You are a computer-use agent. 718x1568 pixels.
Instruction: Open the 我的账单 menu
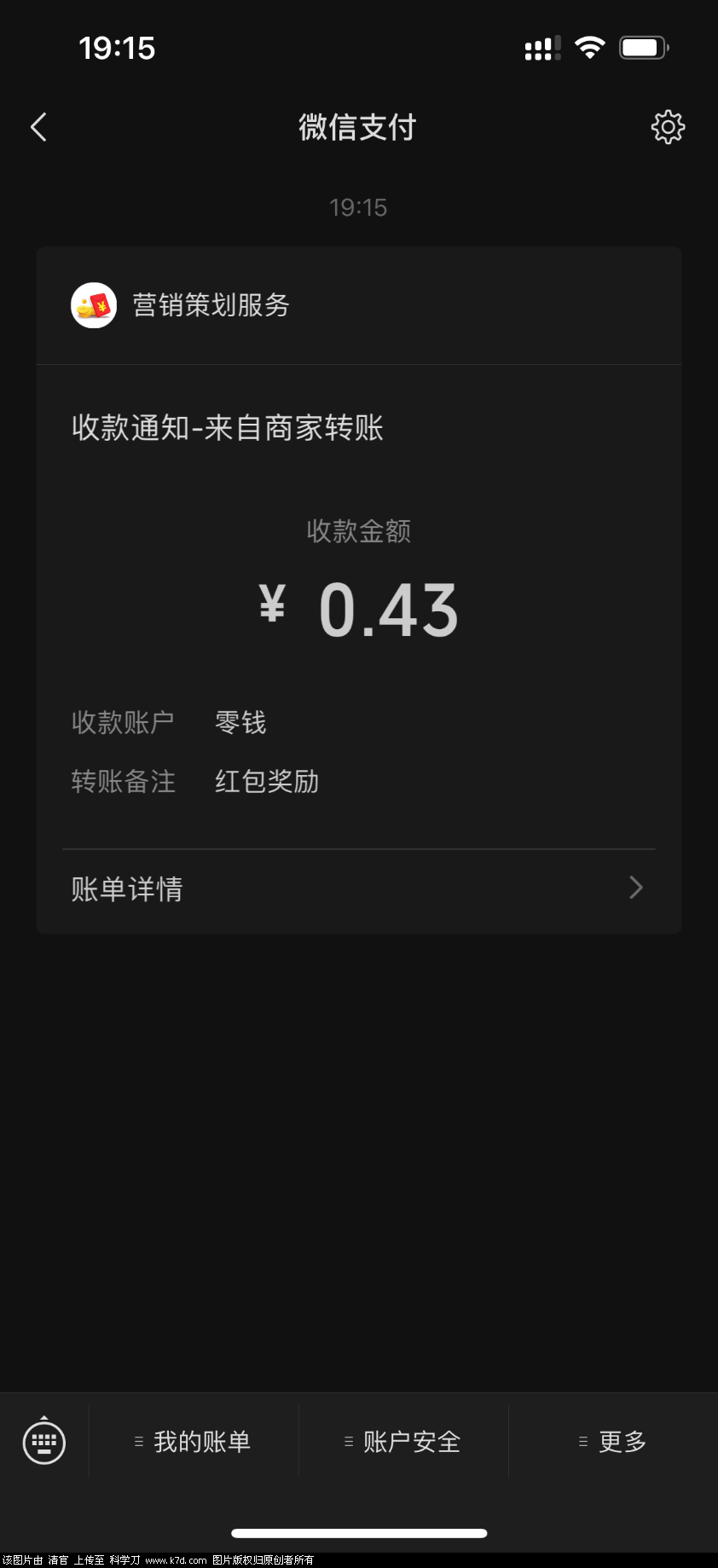tap(194, 1441)
